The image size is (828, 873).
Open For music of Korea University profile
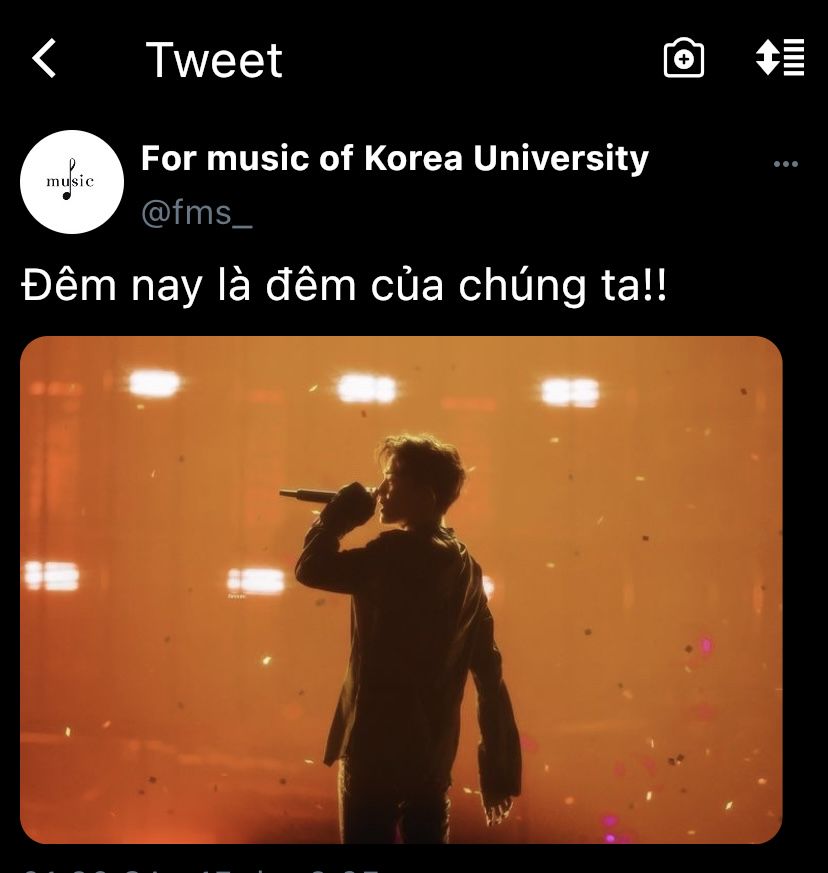click(394, 158)
